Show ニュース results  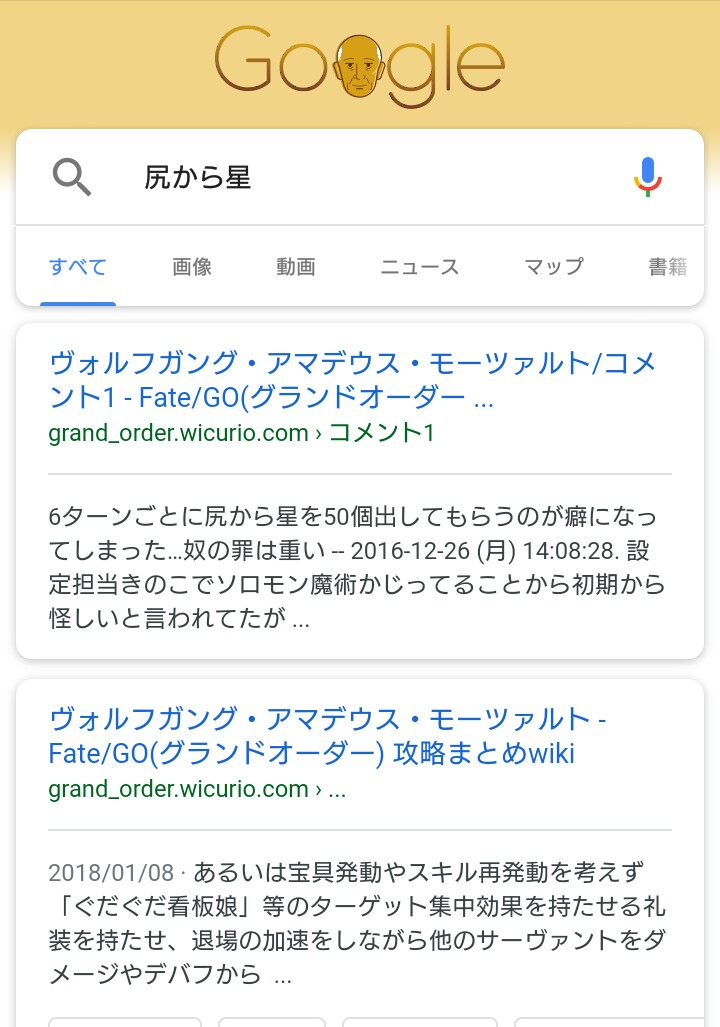click(420, 267)
